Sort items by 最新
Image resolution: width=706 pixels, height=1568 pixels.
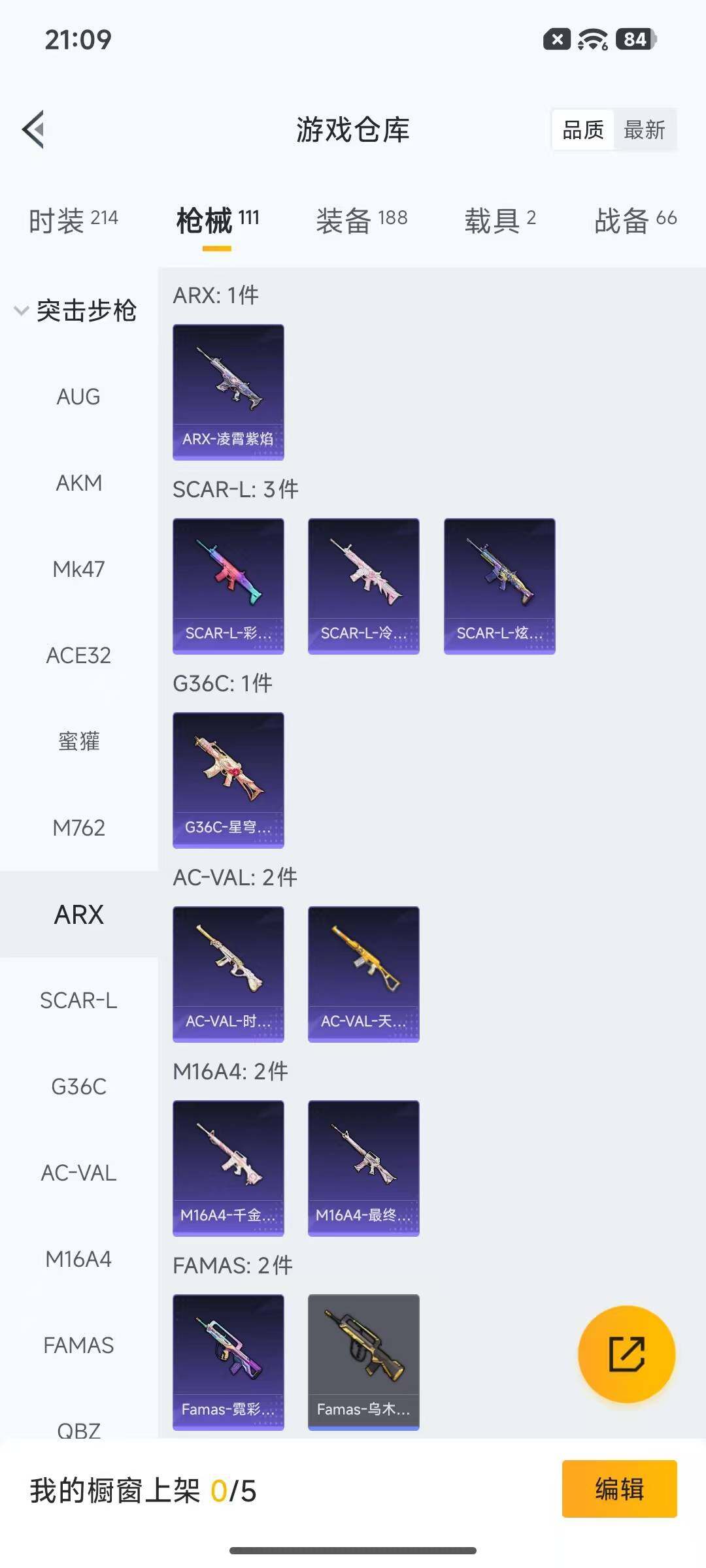click(644, 130)
